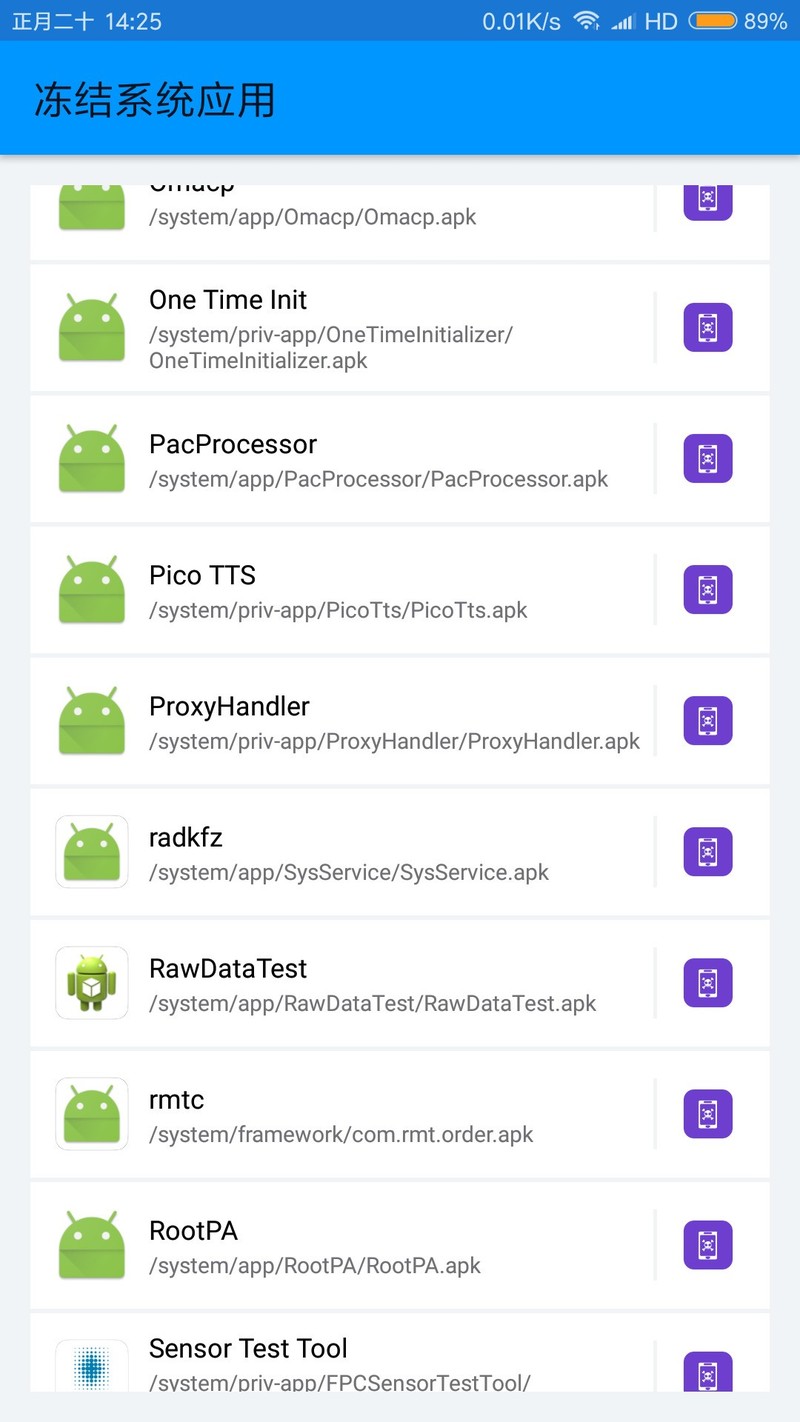Open the radkfz SysService entry
This screenshot has height=1422, width=800.
tap(340, 852)
